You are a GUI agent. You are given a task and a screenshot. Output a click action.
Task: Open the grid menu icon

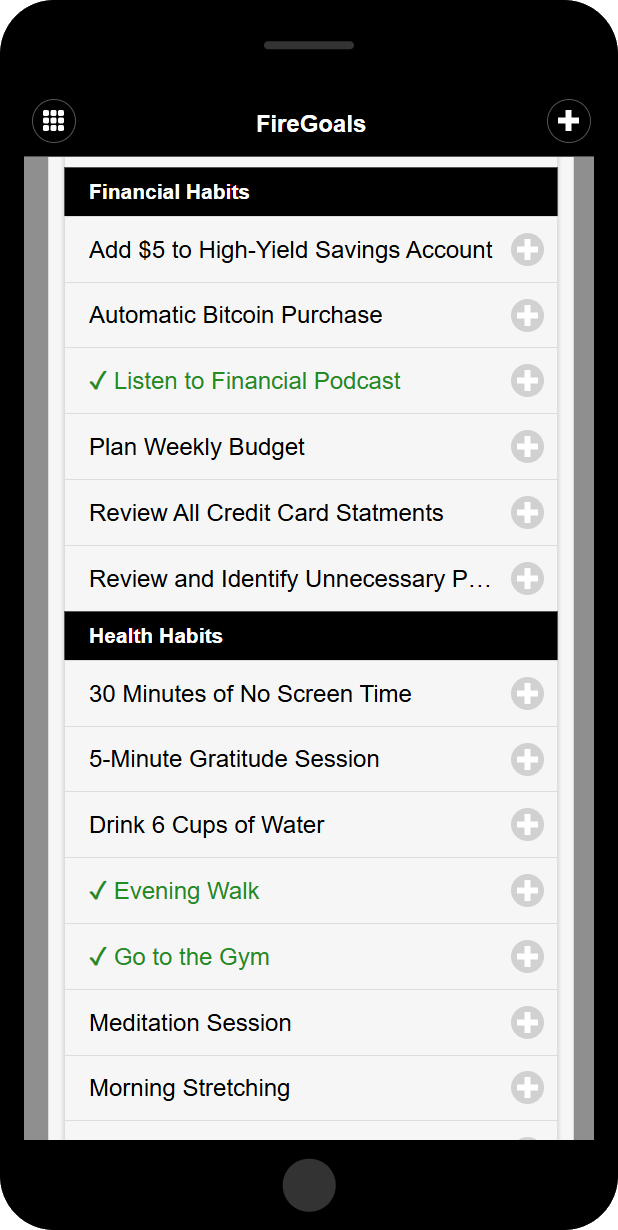[54, 122]
